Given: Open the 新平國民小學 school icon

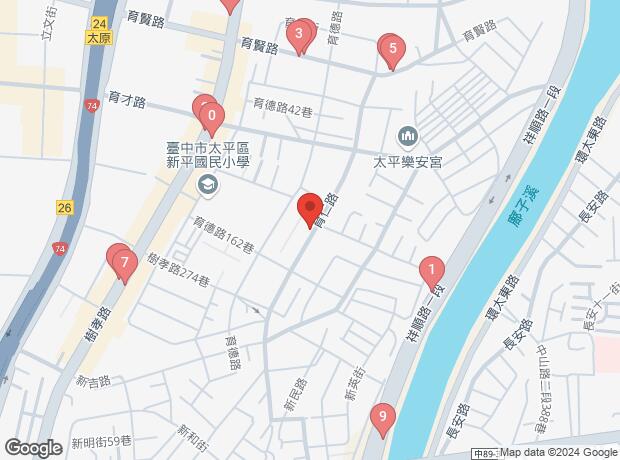Looking at the screenshot, I should tap(207, 183).
